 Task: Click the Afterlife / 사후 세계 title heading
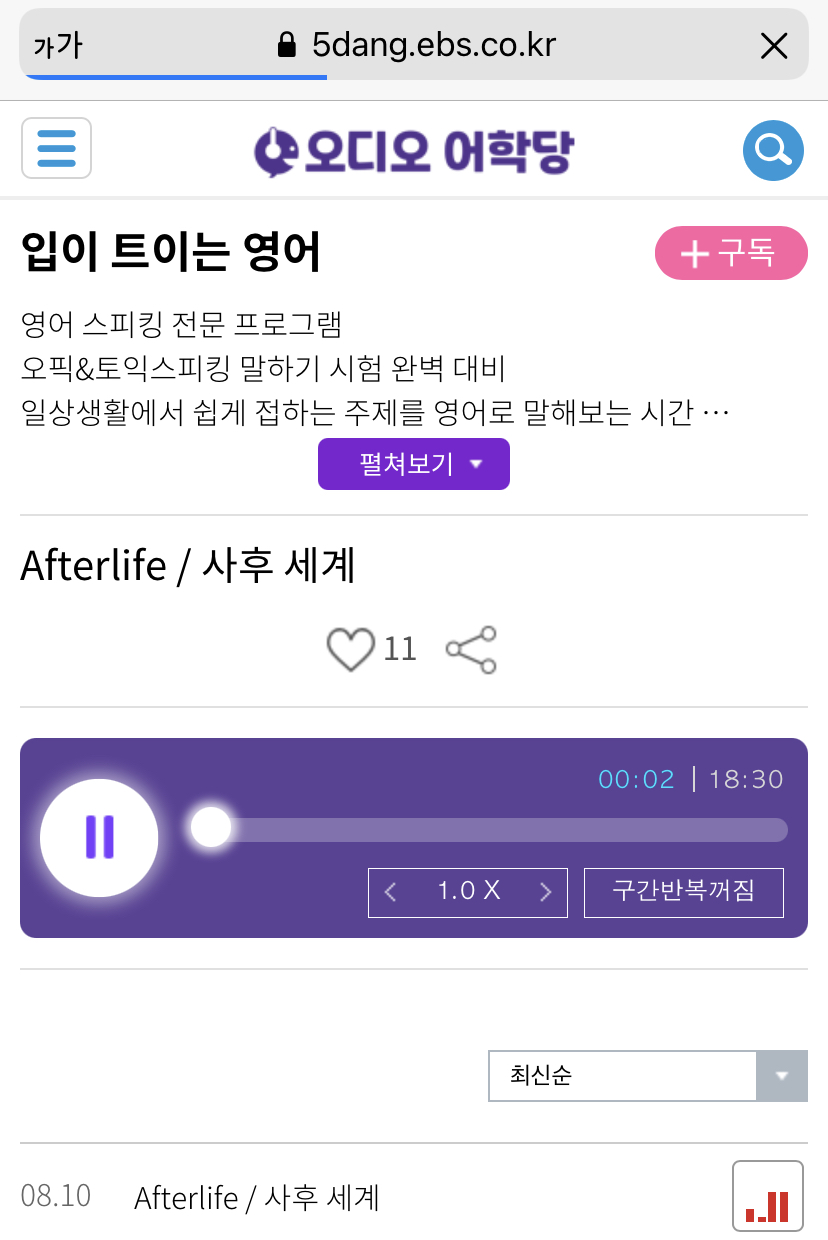pos(186,566)
